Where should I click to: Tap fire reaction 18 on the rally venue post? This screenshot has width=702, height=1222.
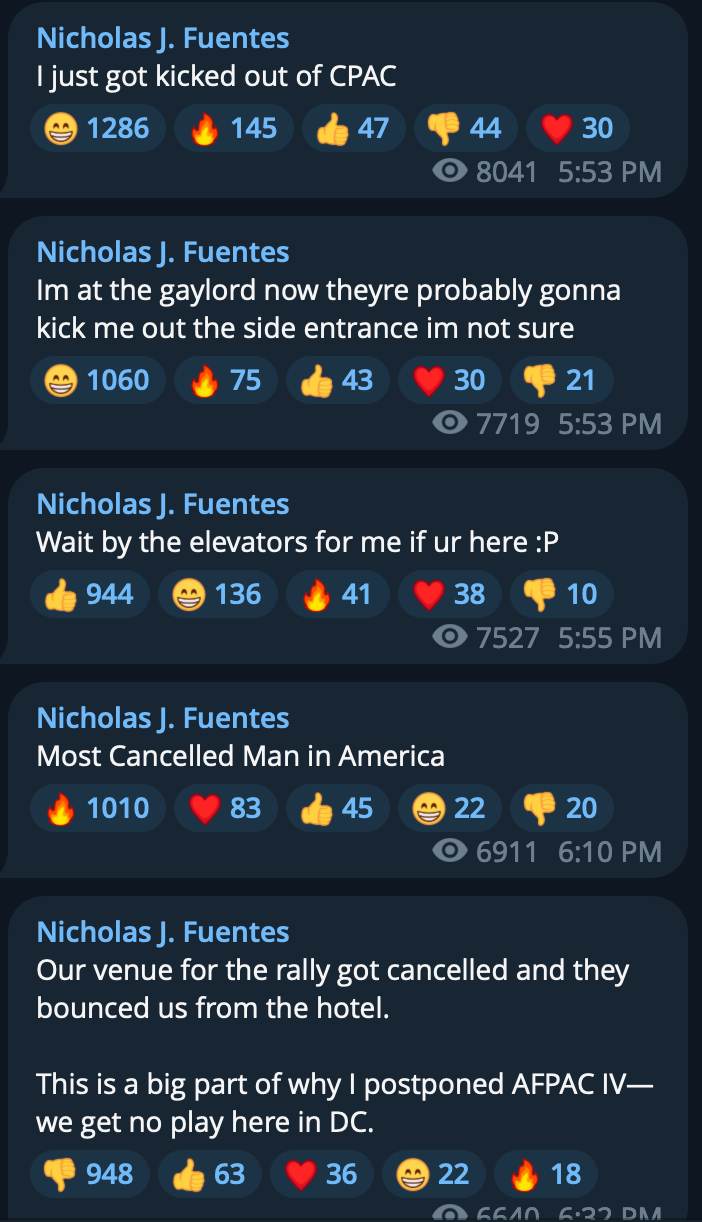[545, 1174]
